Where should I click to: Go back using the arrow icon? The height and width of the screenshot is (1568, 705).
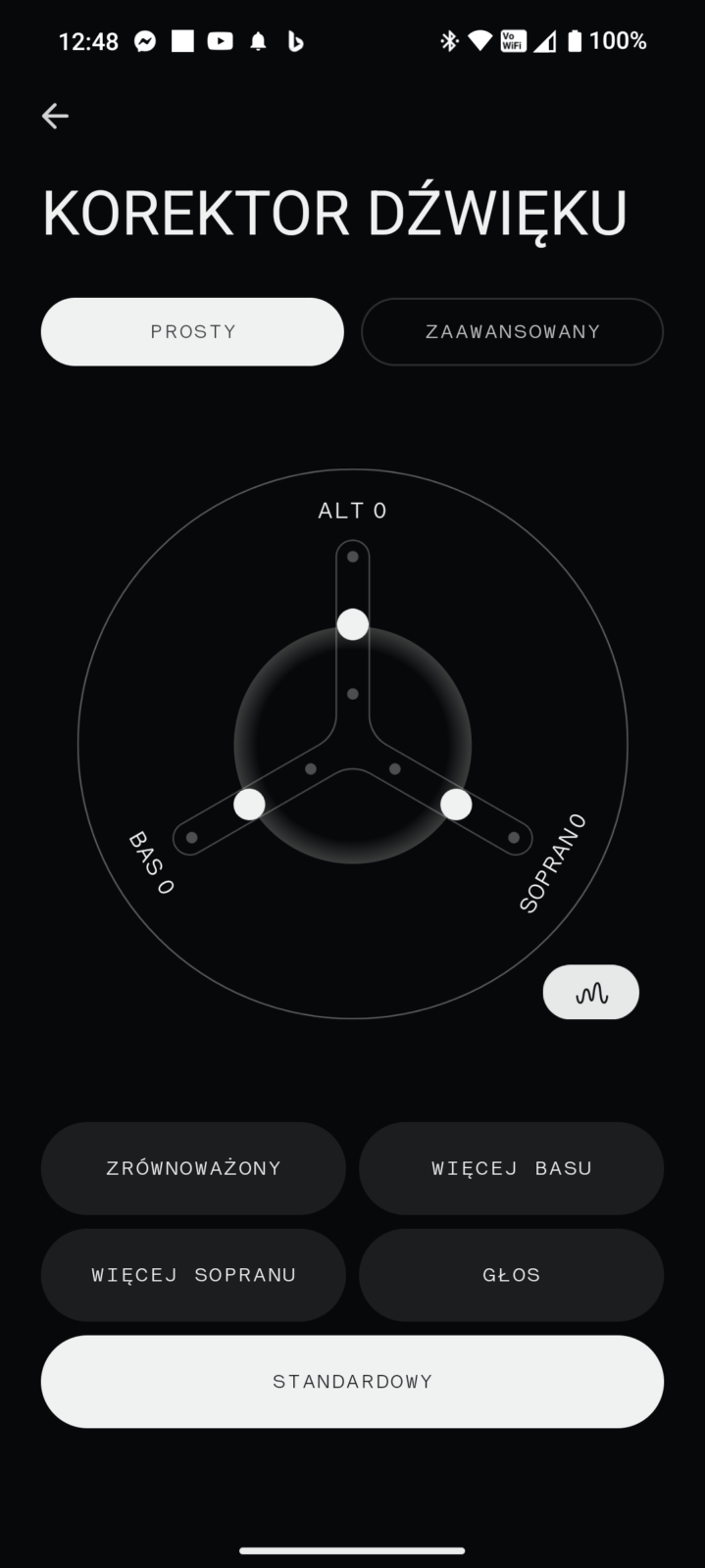click(55, 116)
